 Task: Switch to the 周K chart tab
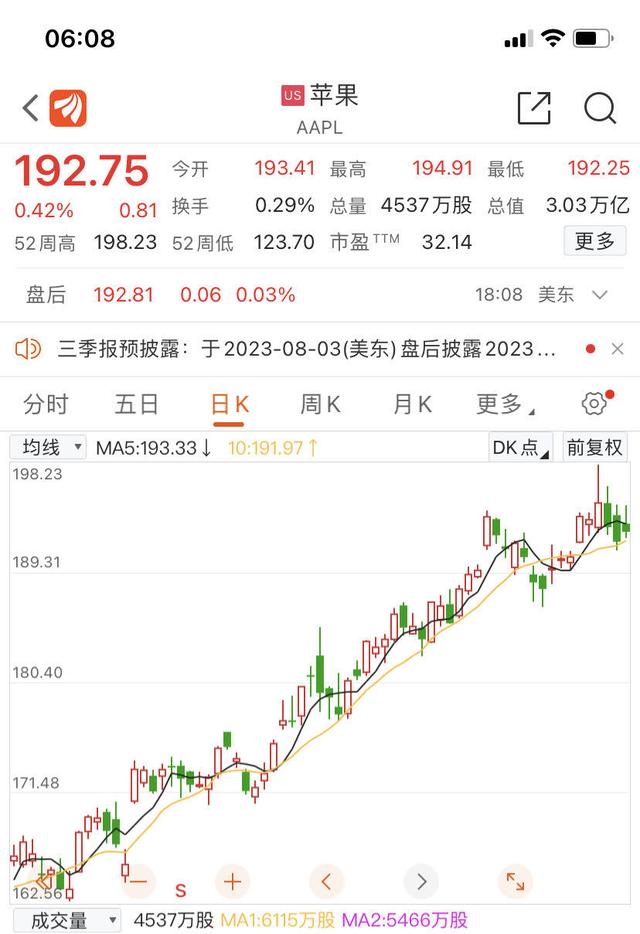[x=320, y=404]
